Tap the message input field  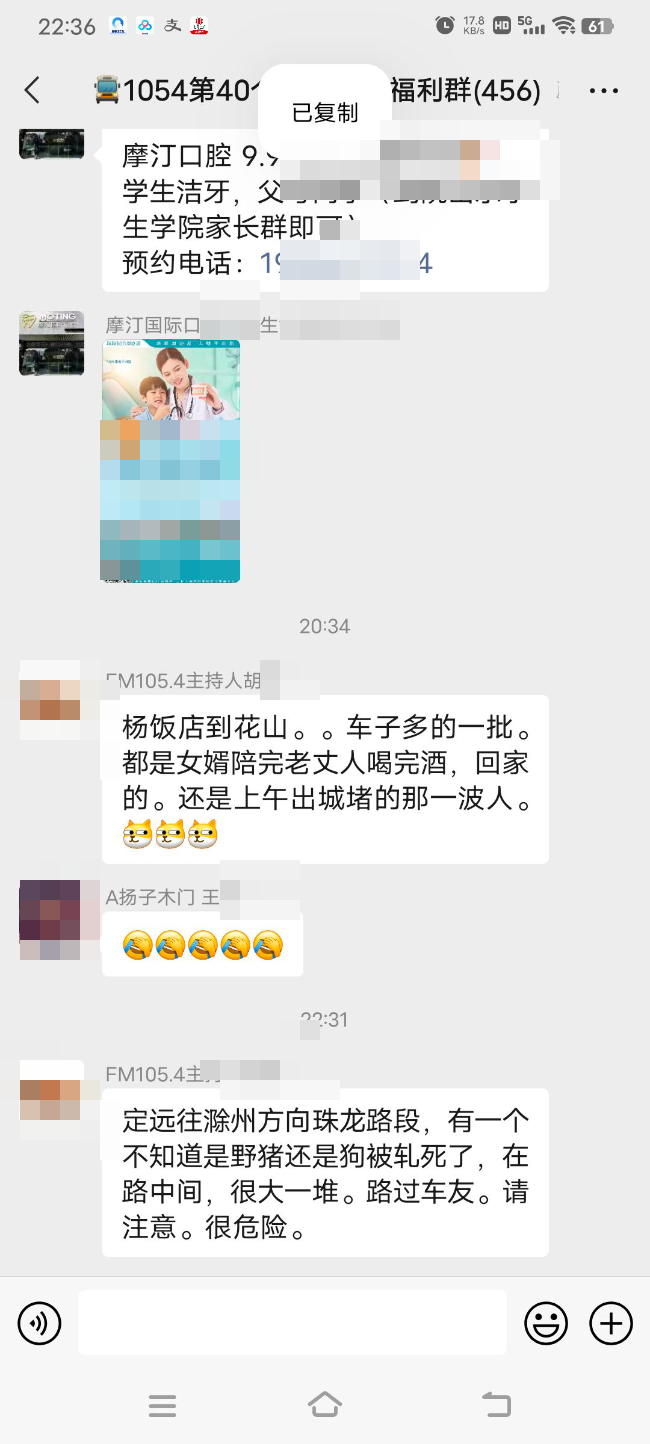[x=292, y=1323]
